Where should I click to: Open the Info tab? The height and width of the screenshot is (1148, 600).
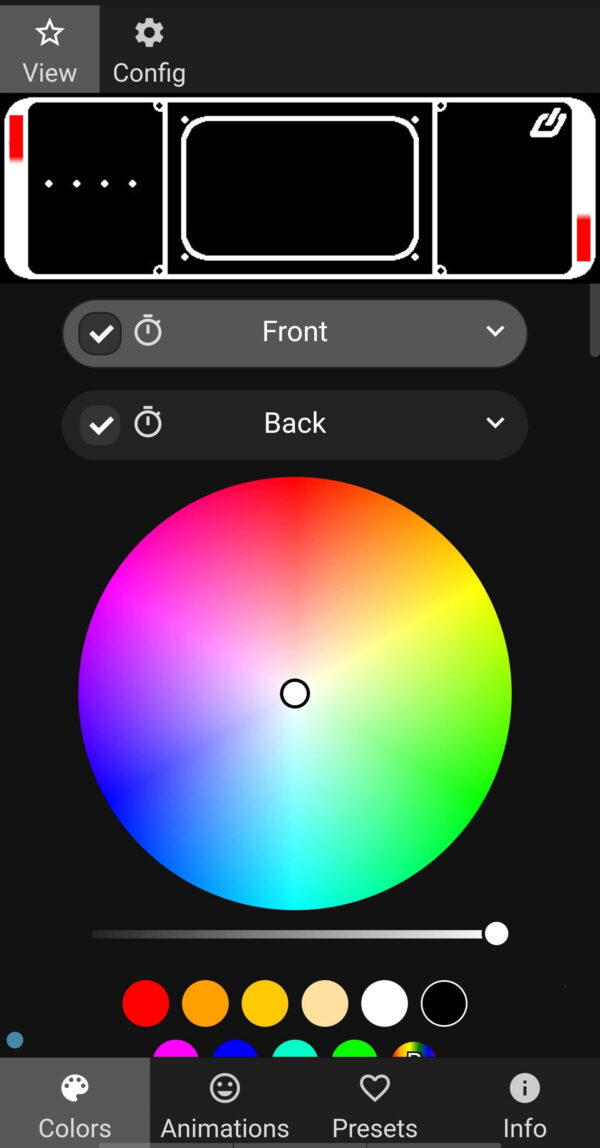(525, 1105)
